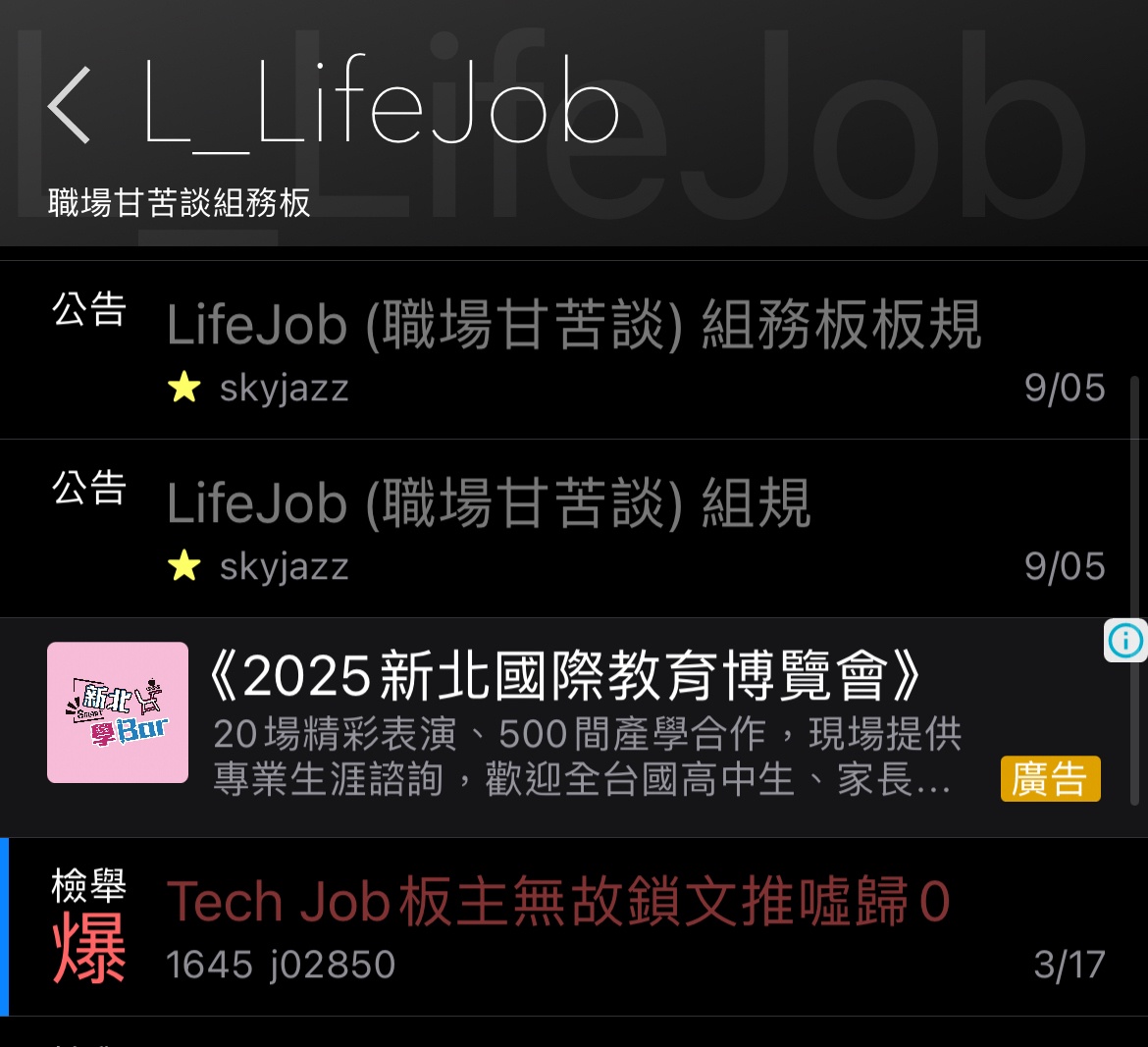Open the Tech Job板主無故鎖文 report post
The height and width of the screenshot is (1047, 1148).
[557, 903]
